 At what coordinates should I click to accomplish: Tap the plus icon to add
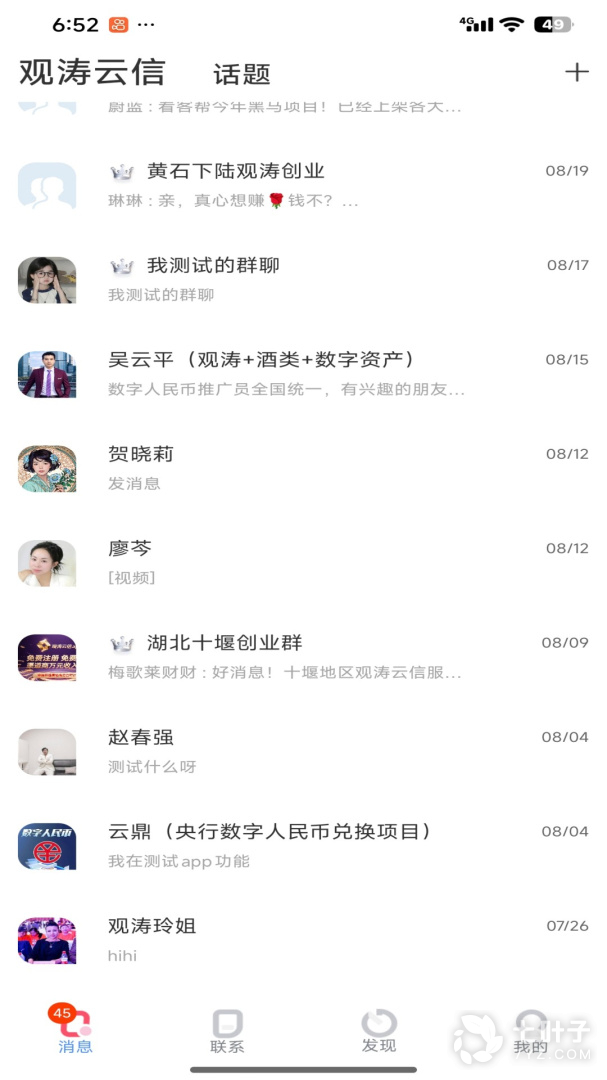pyautogui.click(x=576, y=72)
